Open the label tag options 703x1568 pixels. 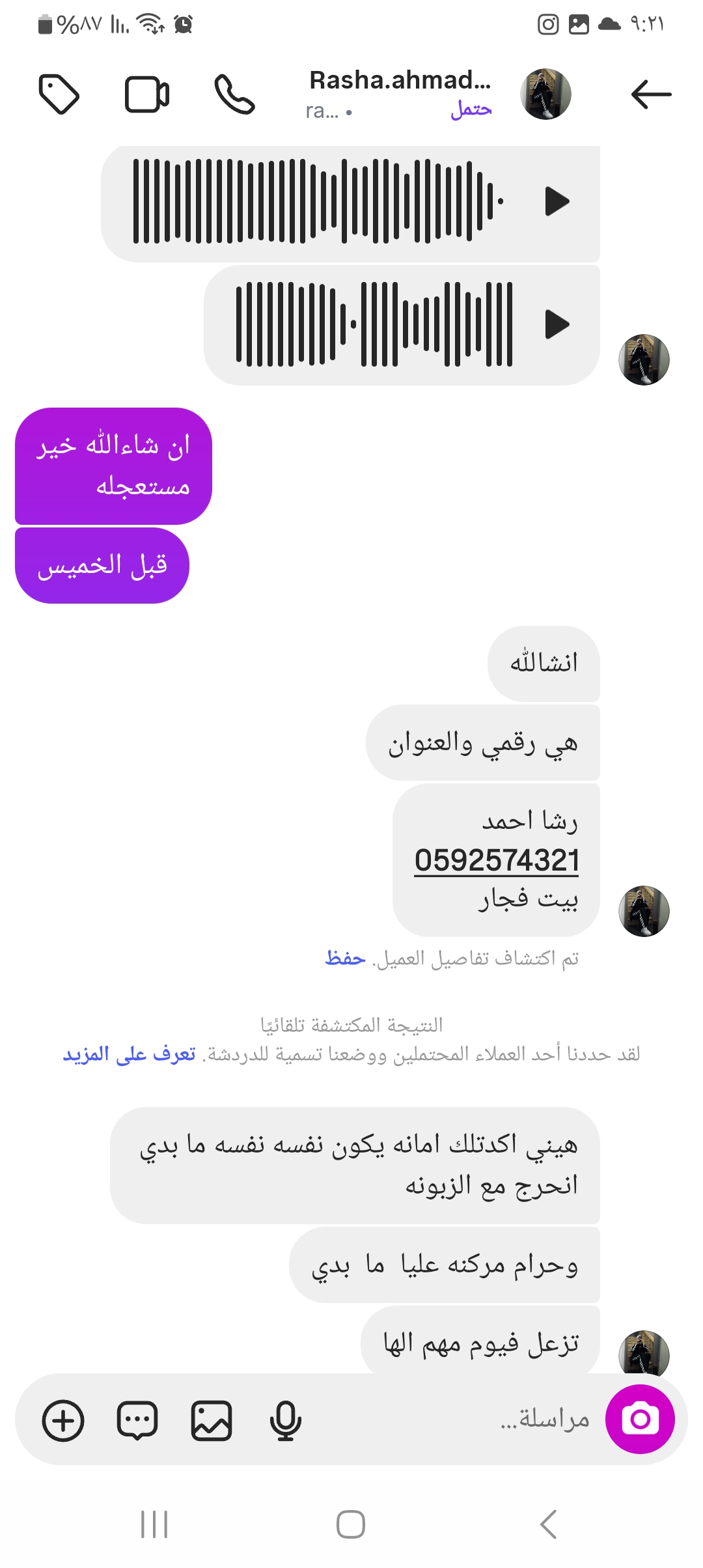(59, 94)
